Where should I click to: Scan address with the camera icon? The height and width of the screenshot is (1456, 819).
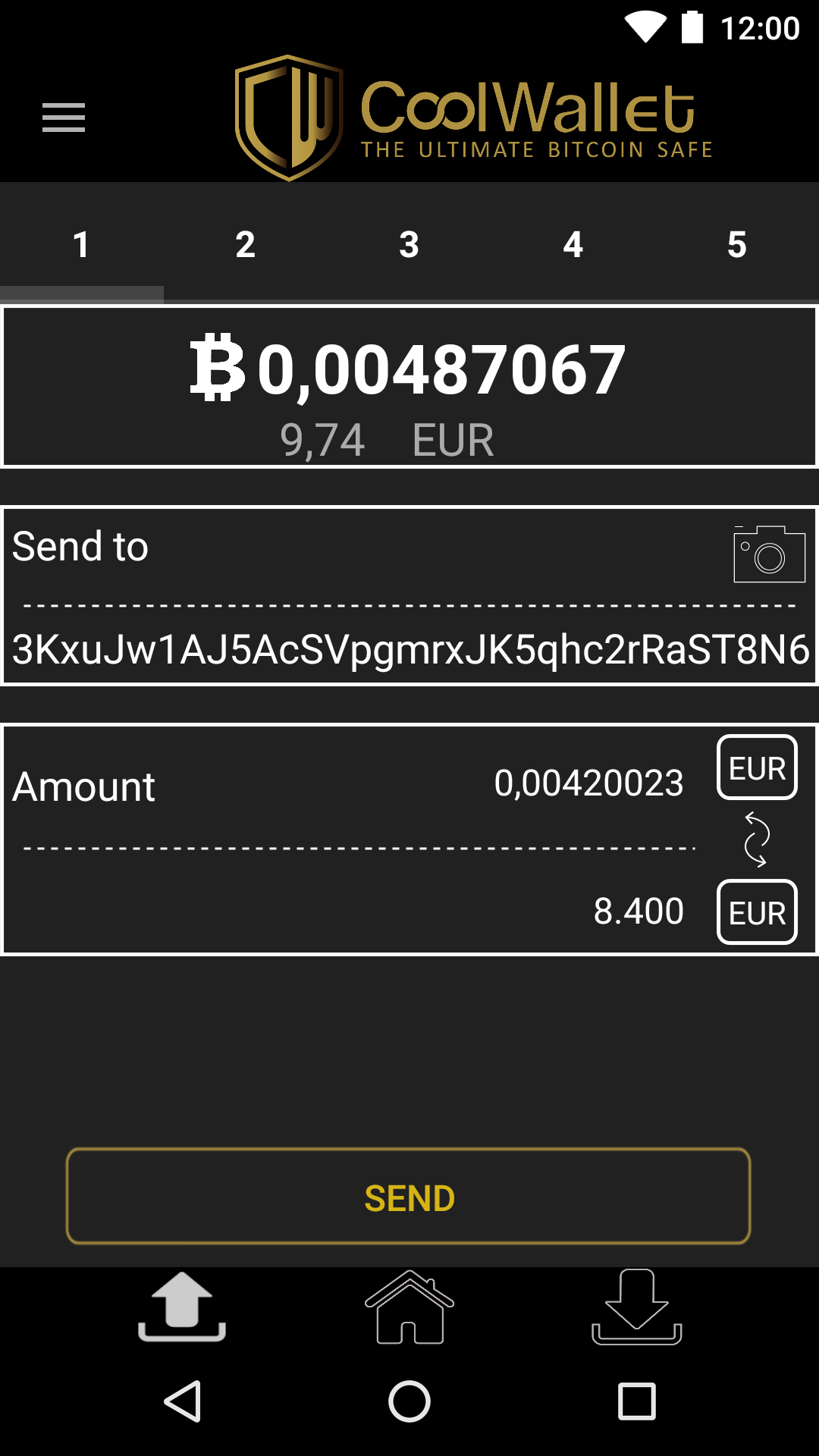click(769, 554)
